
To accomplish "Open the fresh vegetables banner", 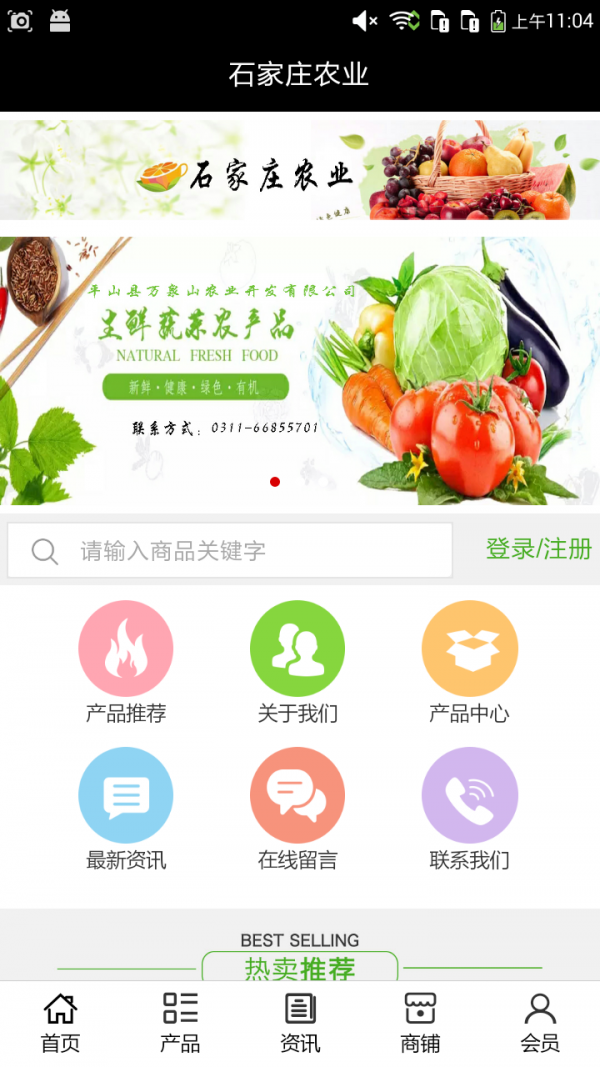I will (x=300, y=370).
